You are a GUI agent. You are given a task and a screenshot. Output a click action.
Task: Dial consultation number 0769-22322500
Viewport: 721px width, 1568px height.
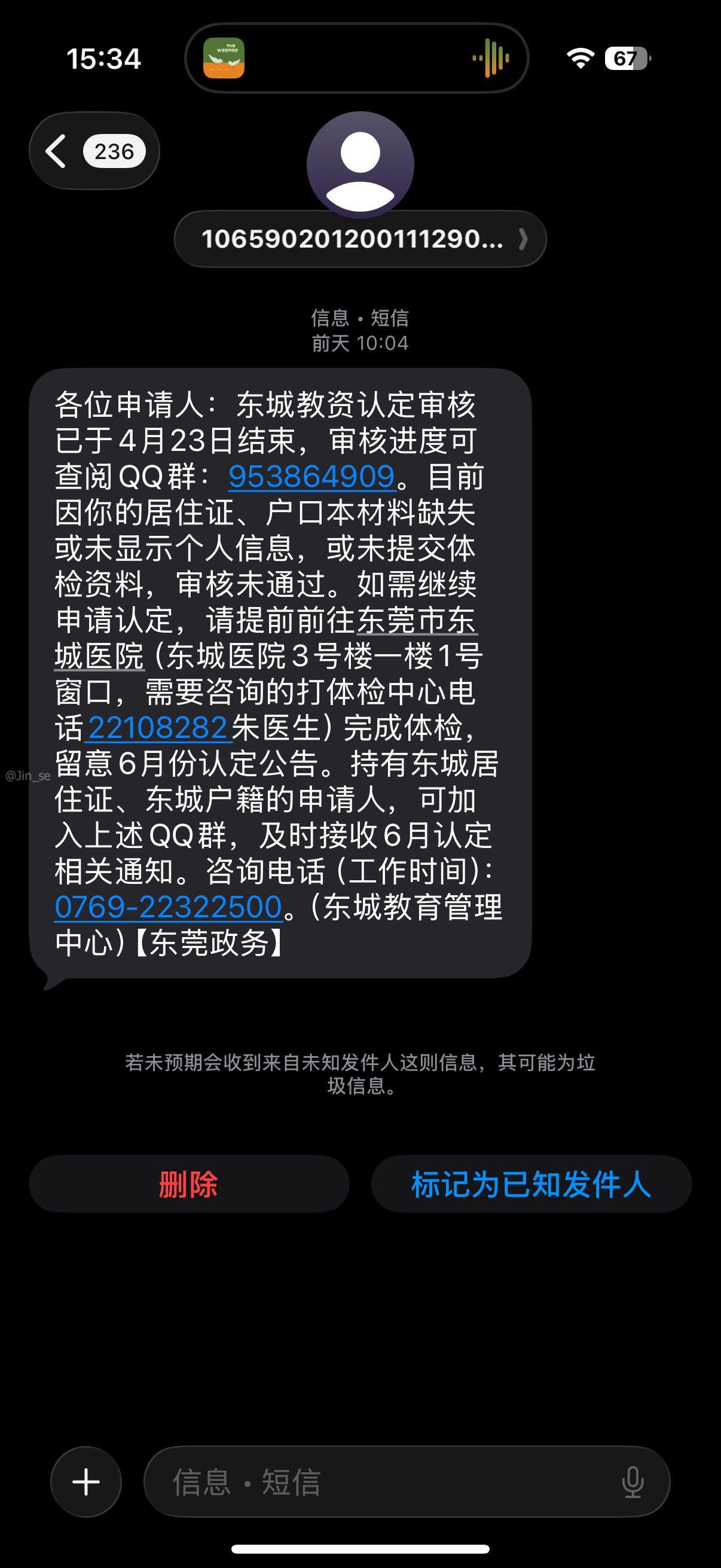(x=169, y=907)
